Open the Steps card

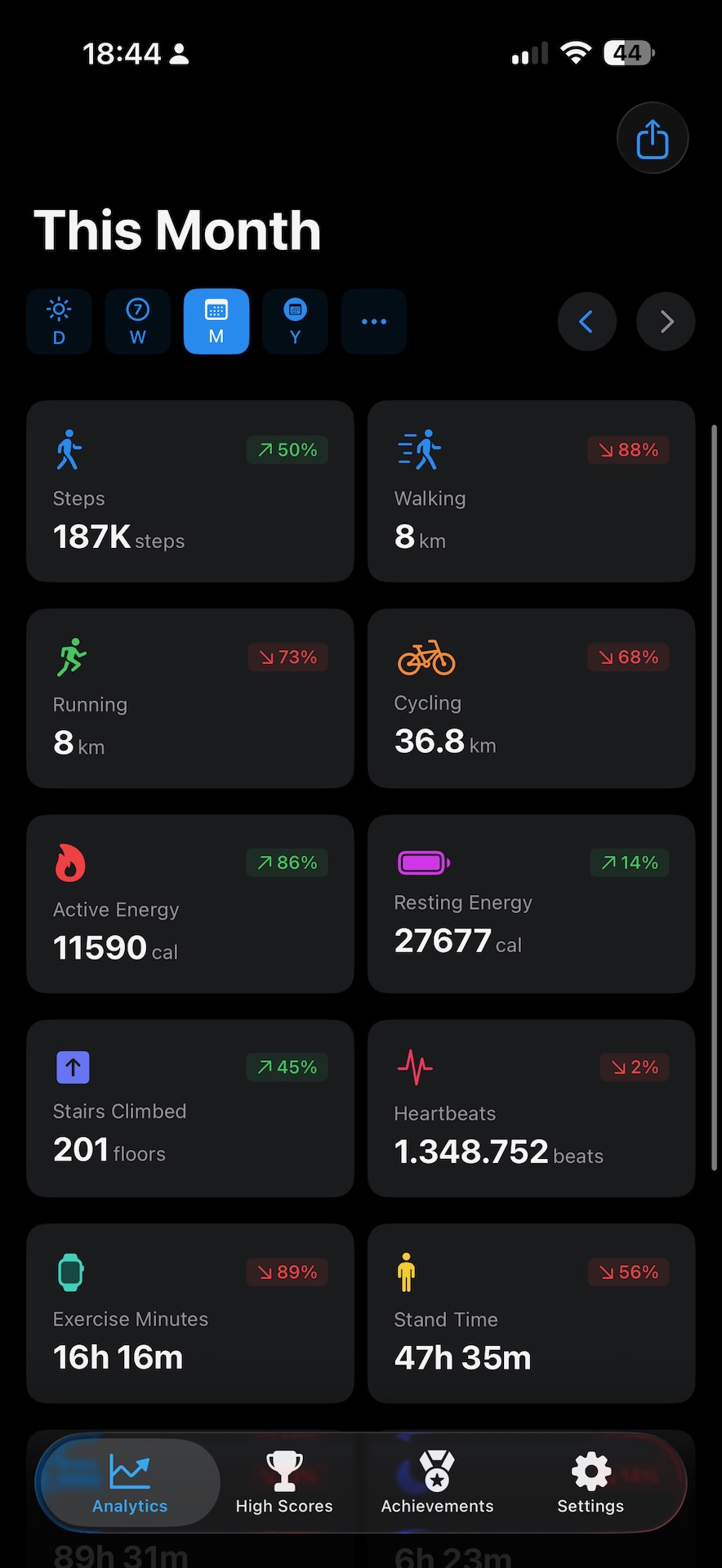pos(189,491)
